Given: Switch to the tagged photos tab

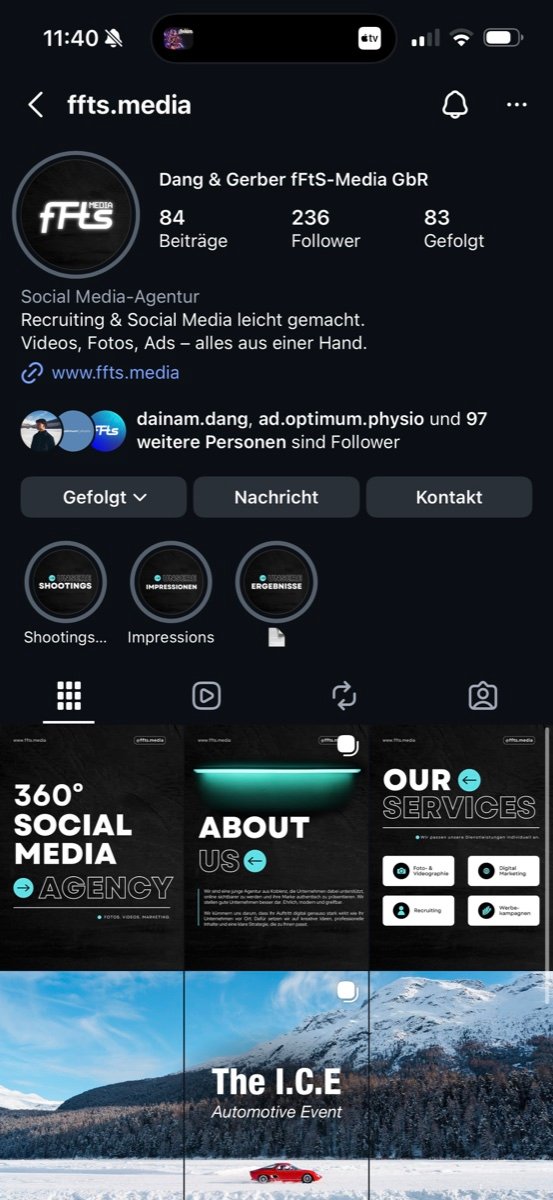Looking at the screenshot, I should point(483,696).
